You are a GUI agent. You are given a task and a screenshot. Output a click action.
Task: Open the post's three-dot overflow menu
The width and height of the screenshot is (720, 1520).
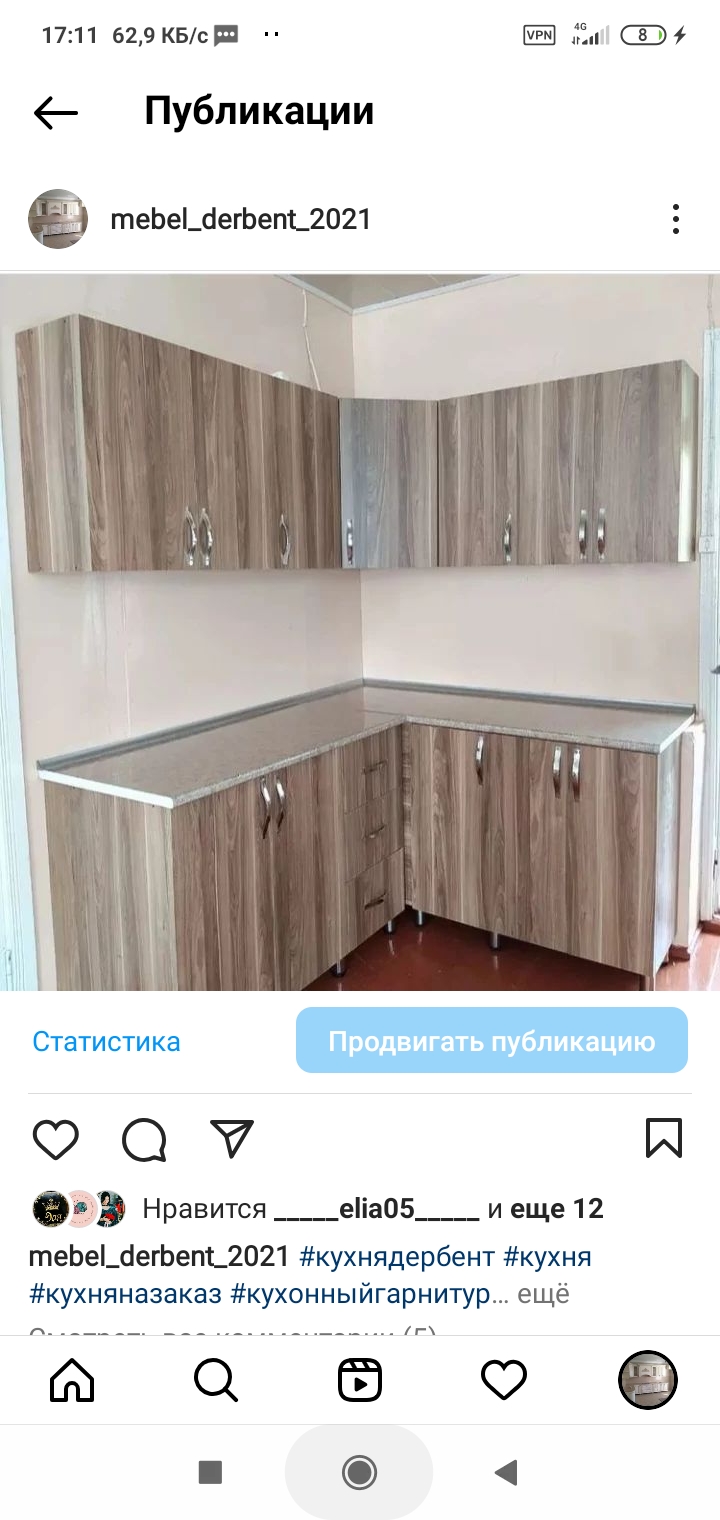(x=676, y=219)
